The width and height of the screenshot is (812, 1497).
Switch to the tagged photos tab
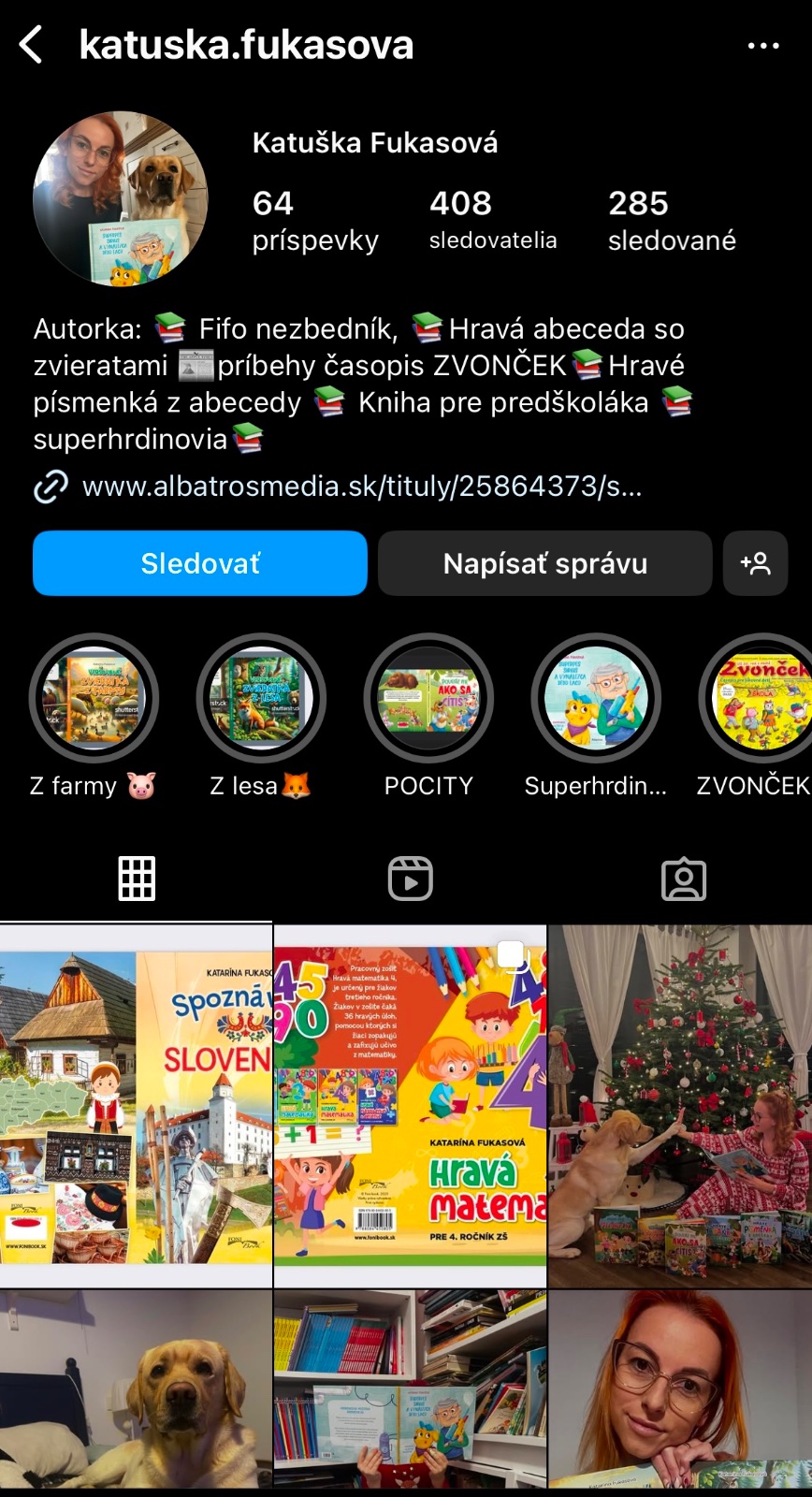point(684,879)
